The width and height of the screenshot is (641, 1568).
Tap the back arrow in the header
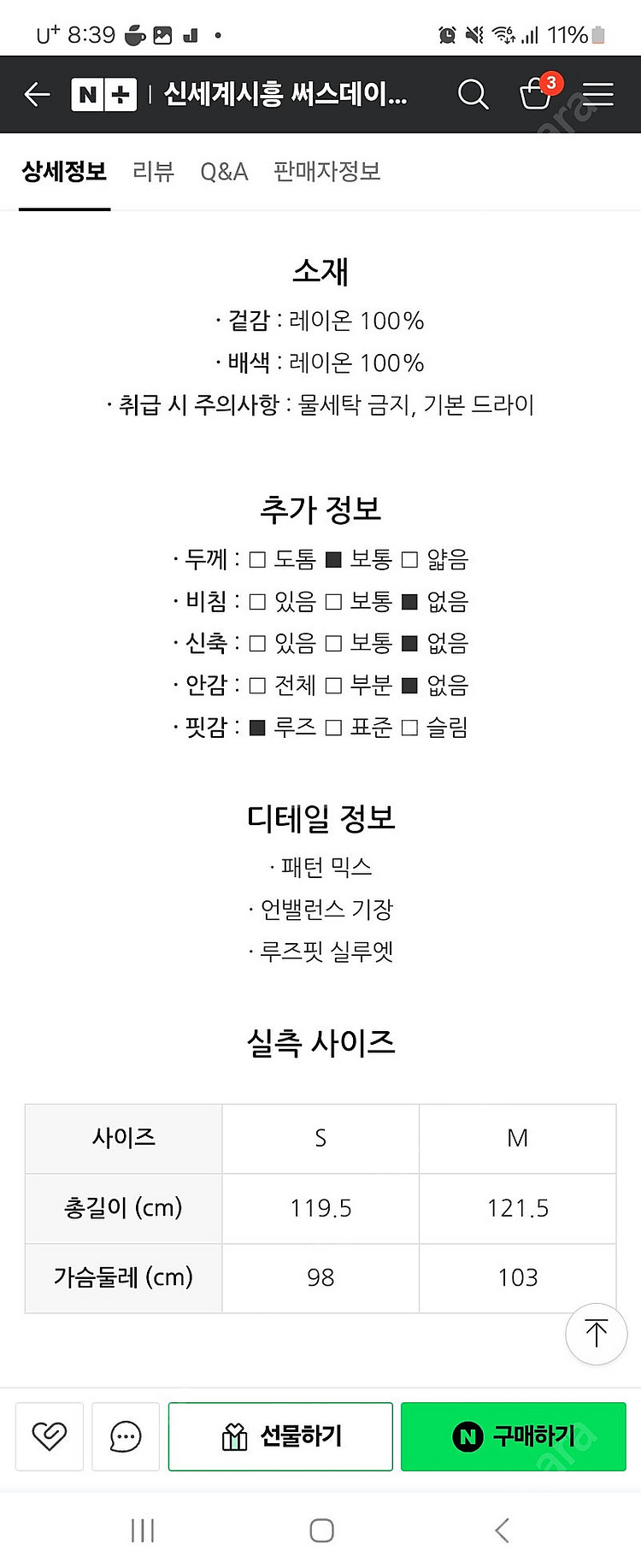pos(37,94)
